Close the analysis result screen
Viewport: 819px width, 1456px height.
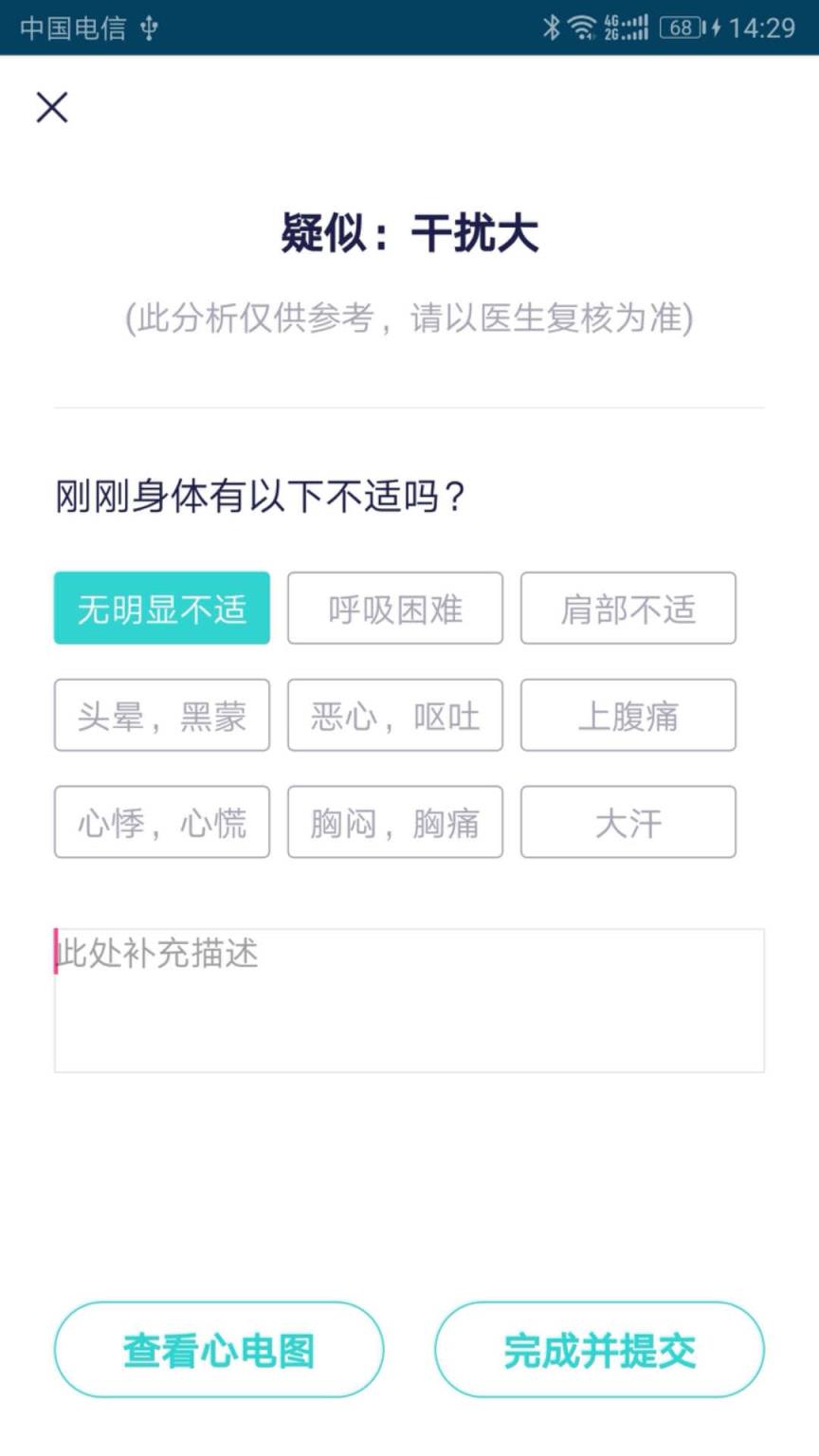pos(52,107)
